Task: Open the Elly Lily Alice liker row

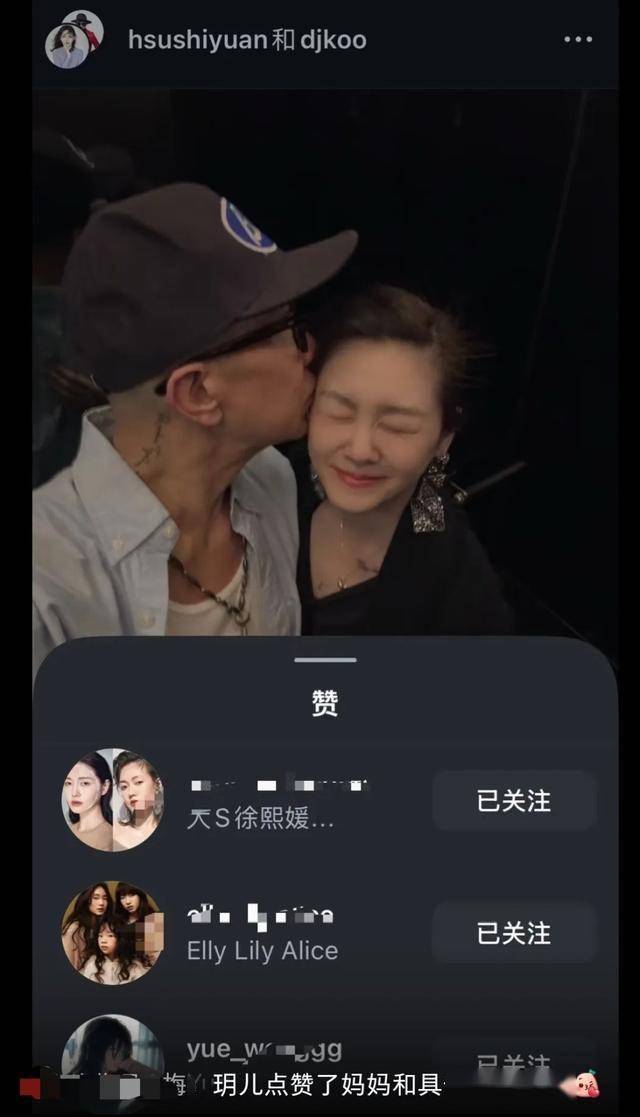Action: coord(326,932)
